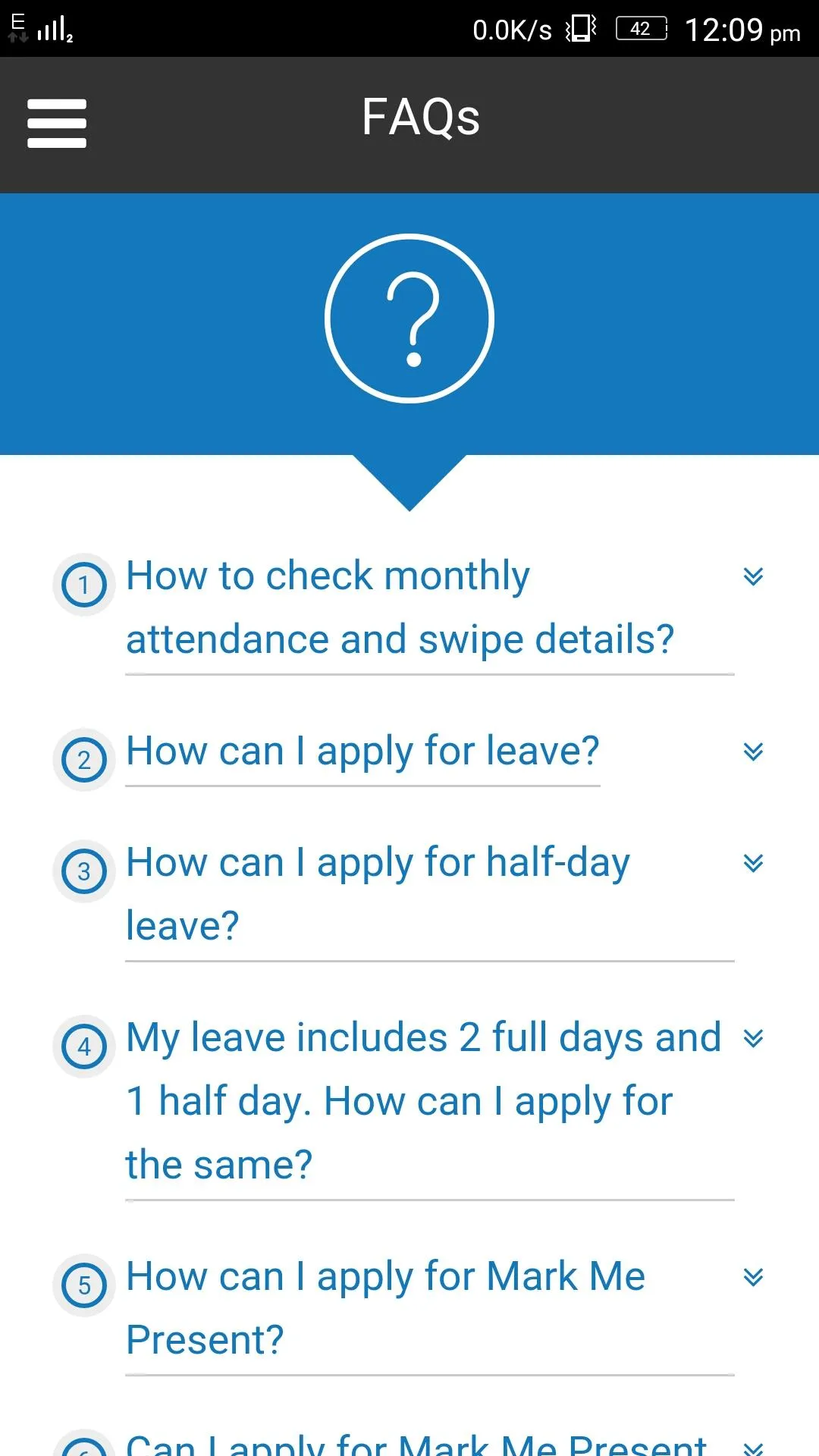
Task: Click the number 4 circle badge
Action: [x=83, y=1047]
